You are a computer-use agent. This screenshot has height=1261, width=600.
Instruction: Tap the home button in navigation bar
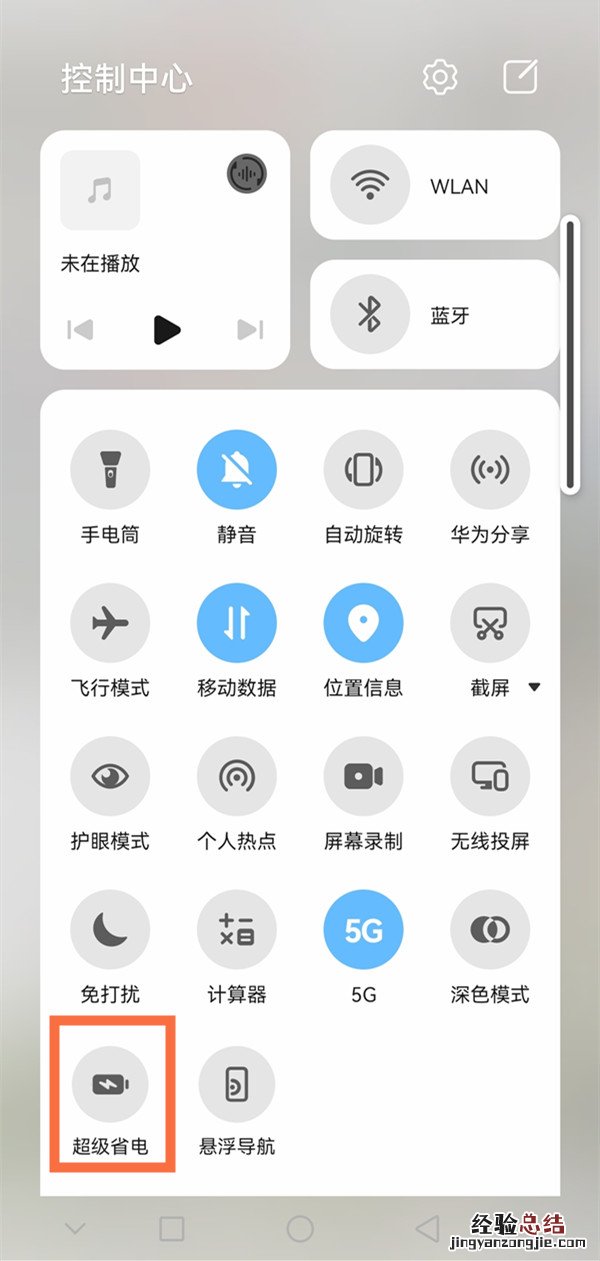pyautogui.click(x=300, y=1228)
